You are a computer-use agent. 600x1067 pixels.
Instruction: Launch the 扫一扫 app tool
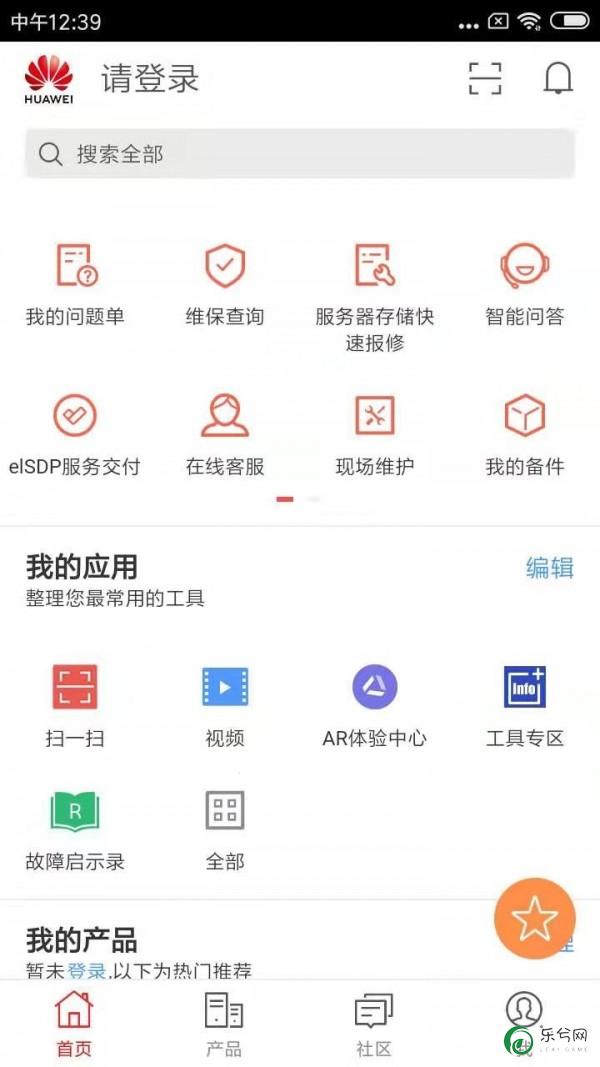[75, 706]
